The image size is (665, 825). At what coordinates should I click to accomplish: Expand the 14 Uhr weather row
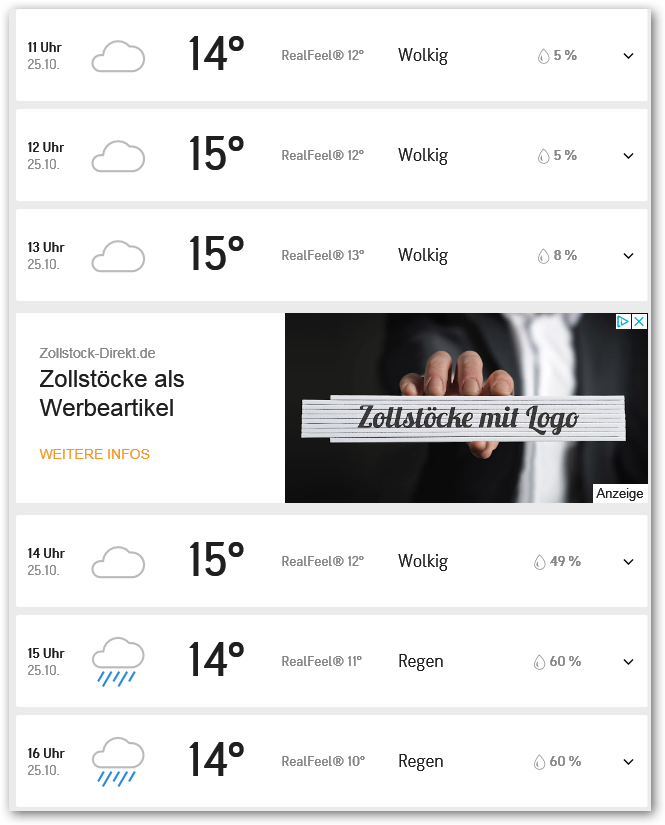point(628,562)
